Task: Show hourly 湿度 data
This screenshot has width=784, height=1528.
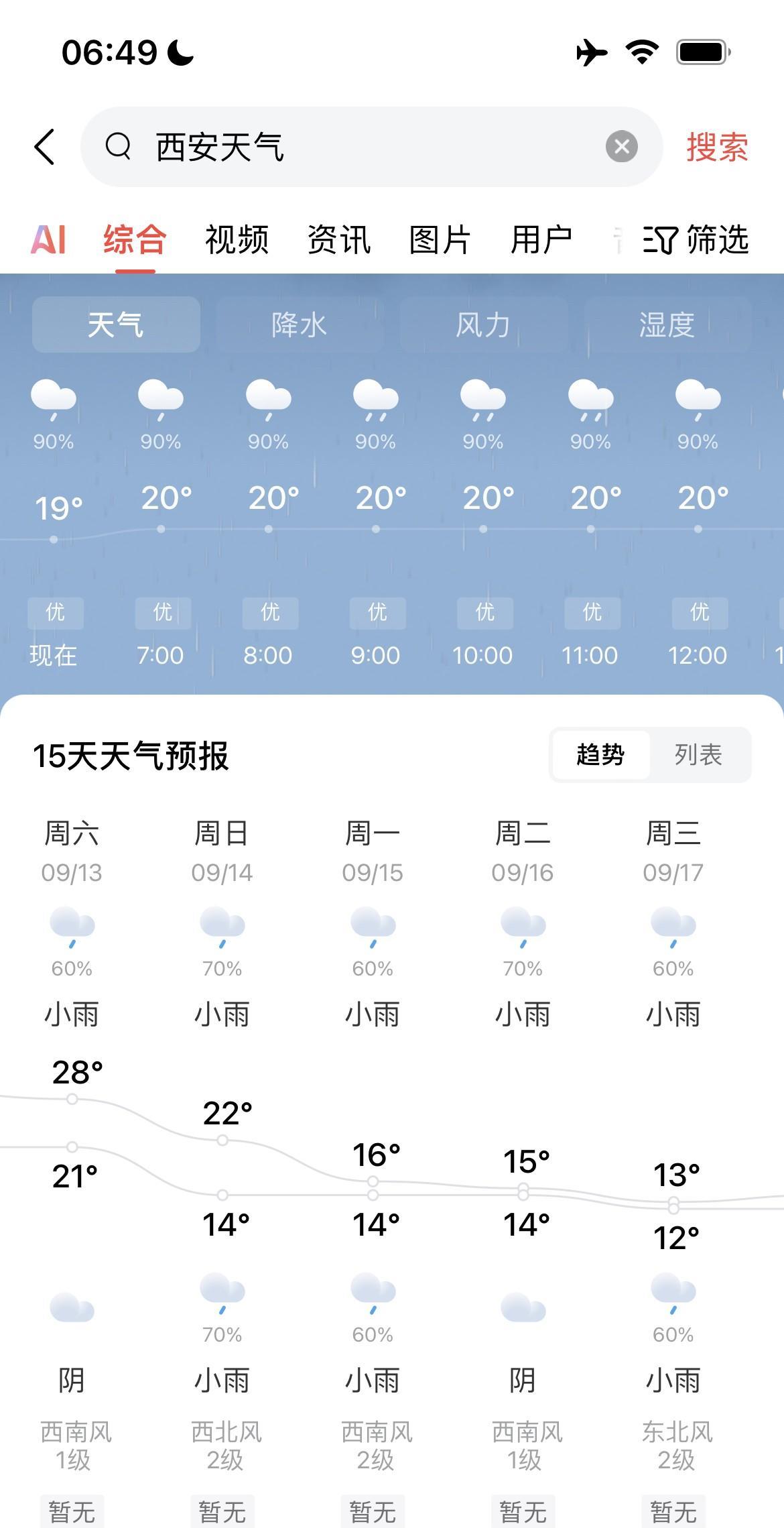Action: coord(667,325)
